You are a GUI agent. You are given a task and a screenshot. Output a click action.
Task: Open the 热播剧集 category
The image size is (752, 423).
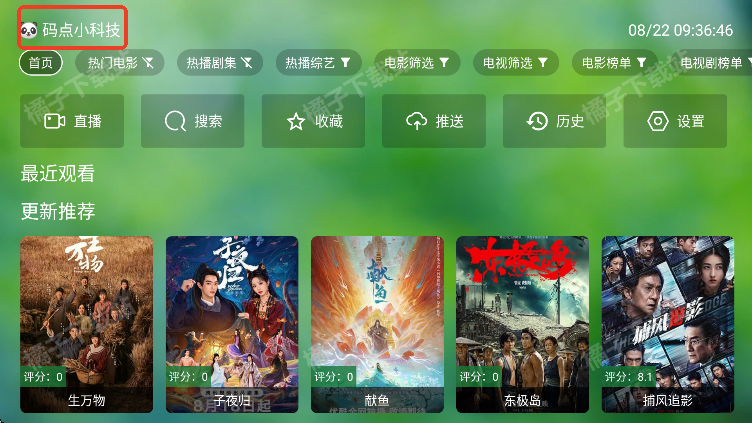(219, 62)
